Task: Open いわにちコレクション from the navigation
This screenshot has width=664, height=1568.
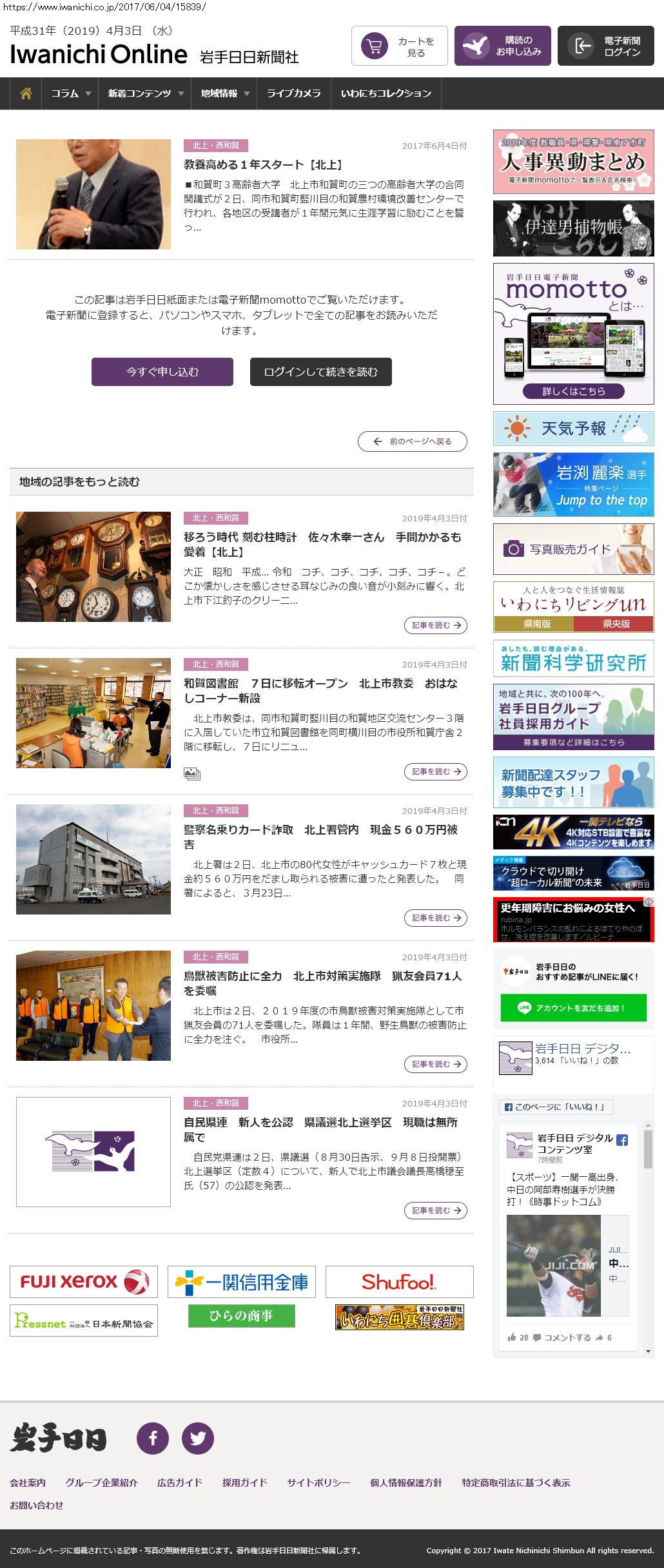Action: 386,93
